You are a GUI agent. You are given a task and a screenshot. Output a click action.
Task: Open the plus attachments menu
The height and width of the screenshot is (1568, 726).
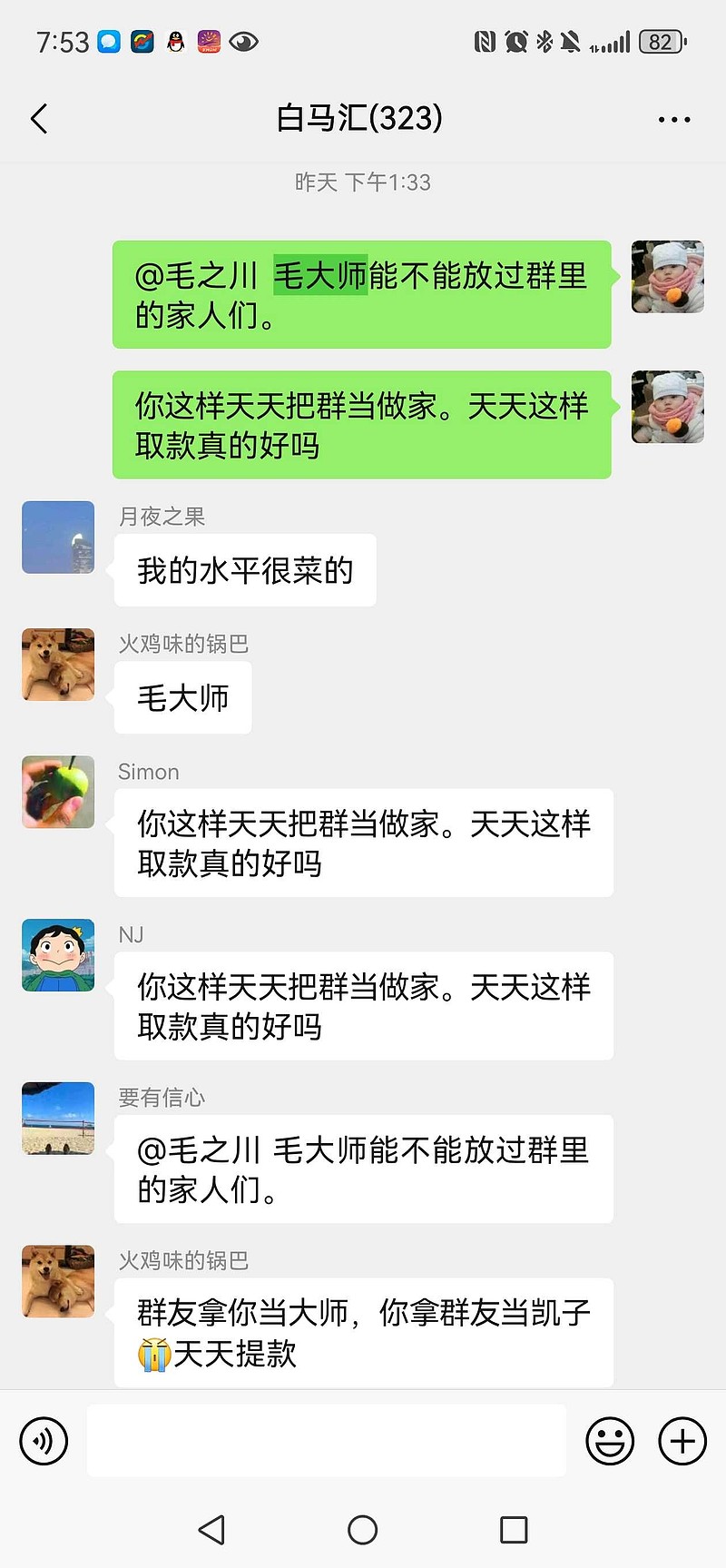pyautogui.click(x=682, y=1441)
